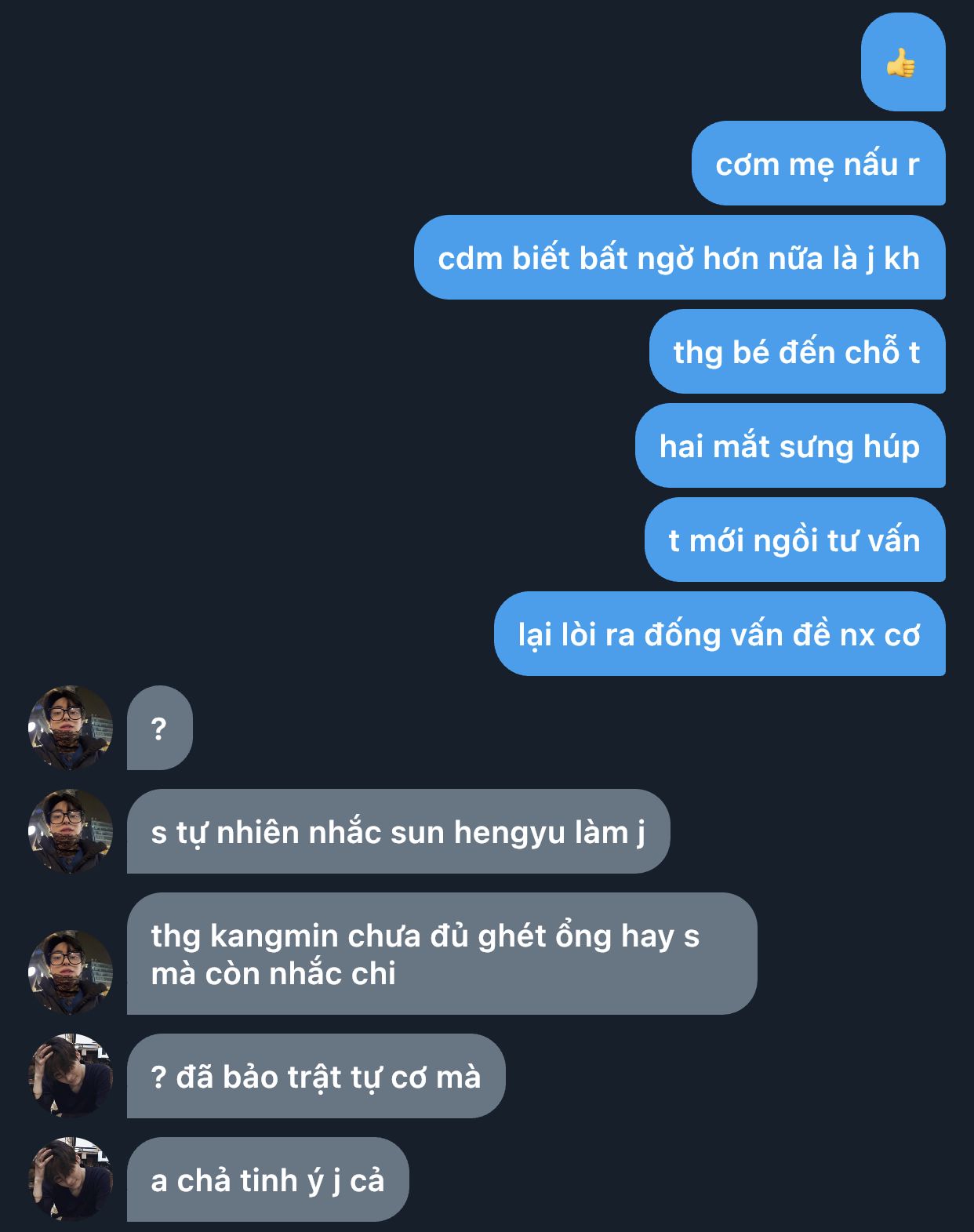Image resolution: width=974 pixels, height=1232 pixels.
Task: View profile beside "? đã bảo trật tự cơ mà"
Action: [71, 1076]
